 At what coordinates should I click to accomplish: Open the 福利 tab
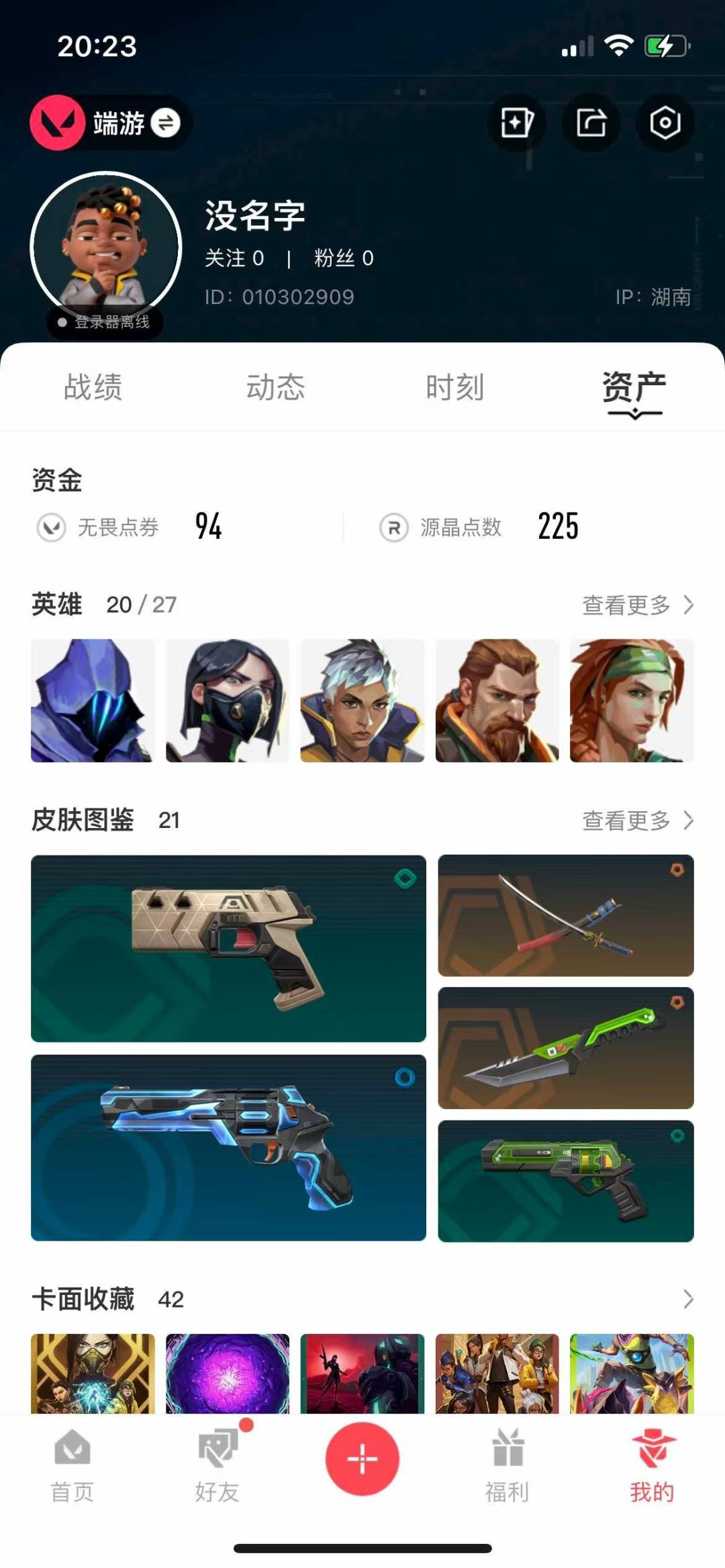(x=507, y=1467)
